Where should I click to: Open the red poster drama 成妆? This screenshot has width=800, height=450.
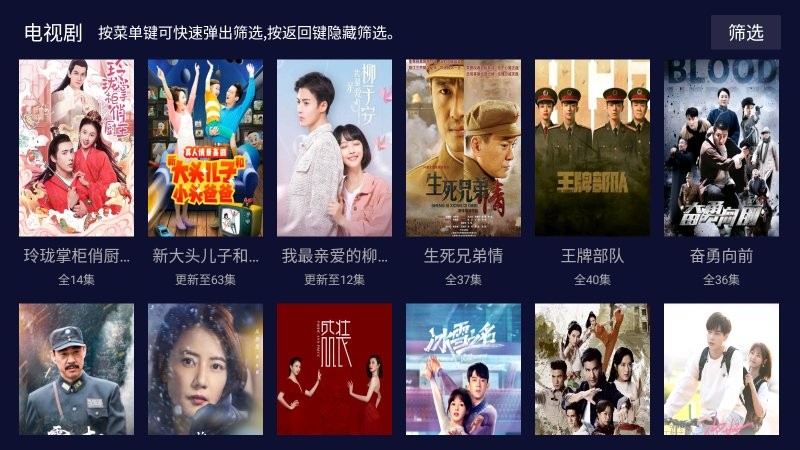point(334,370)
